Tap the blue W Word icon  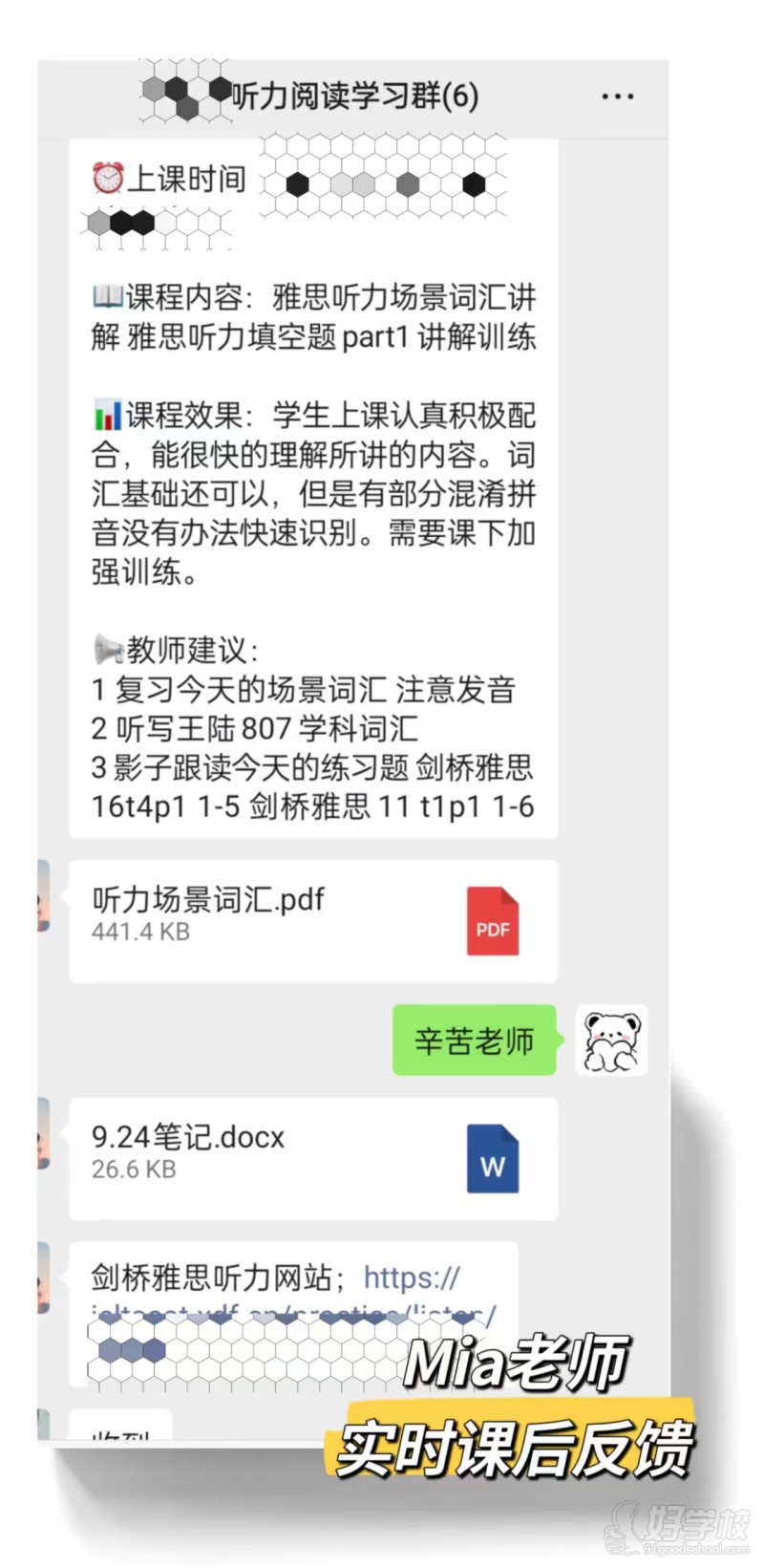coord(492,1160)
